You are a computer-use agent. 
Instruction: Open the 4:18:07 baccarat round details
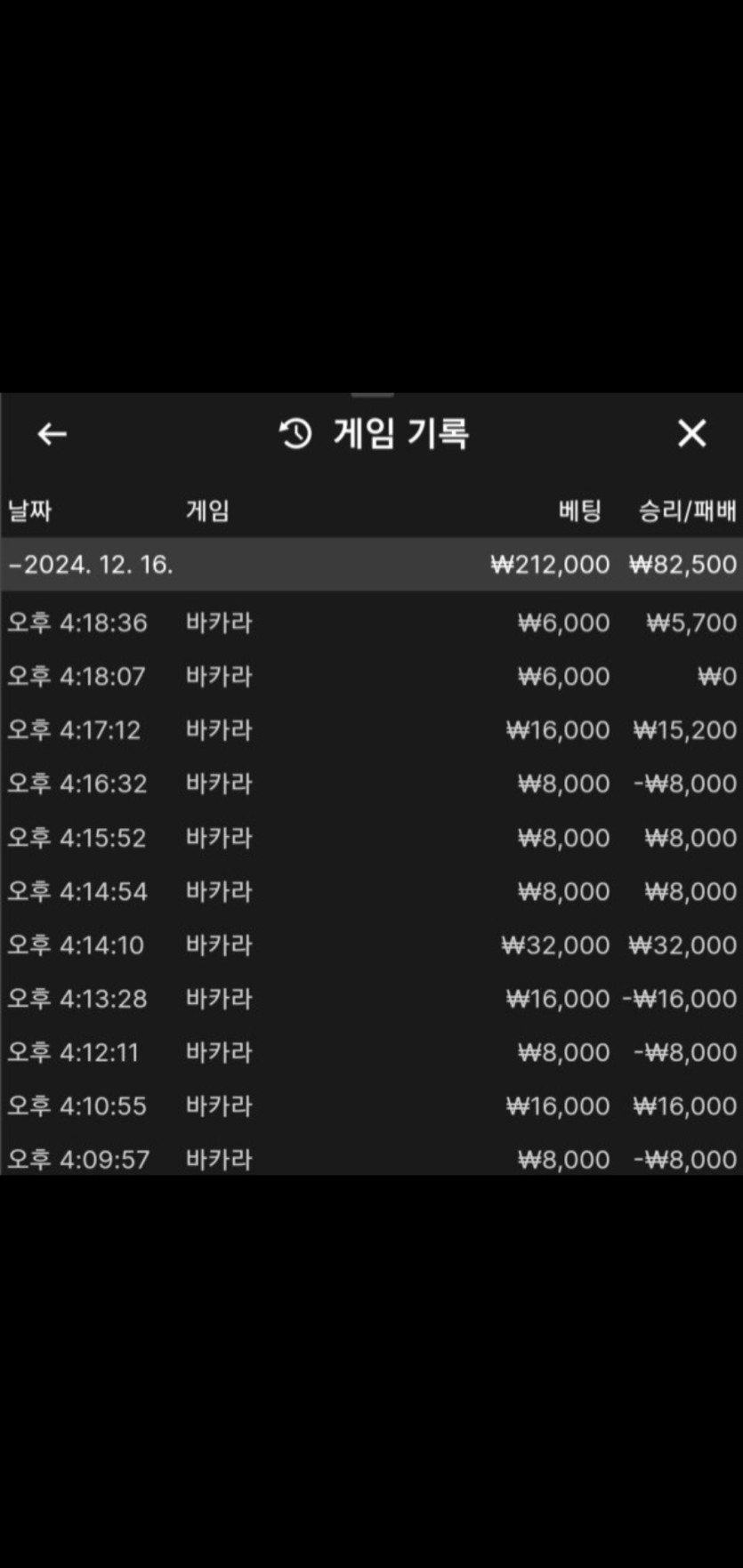pos(371,677)
